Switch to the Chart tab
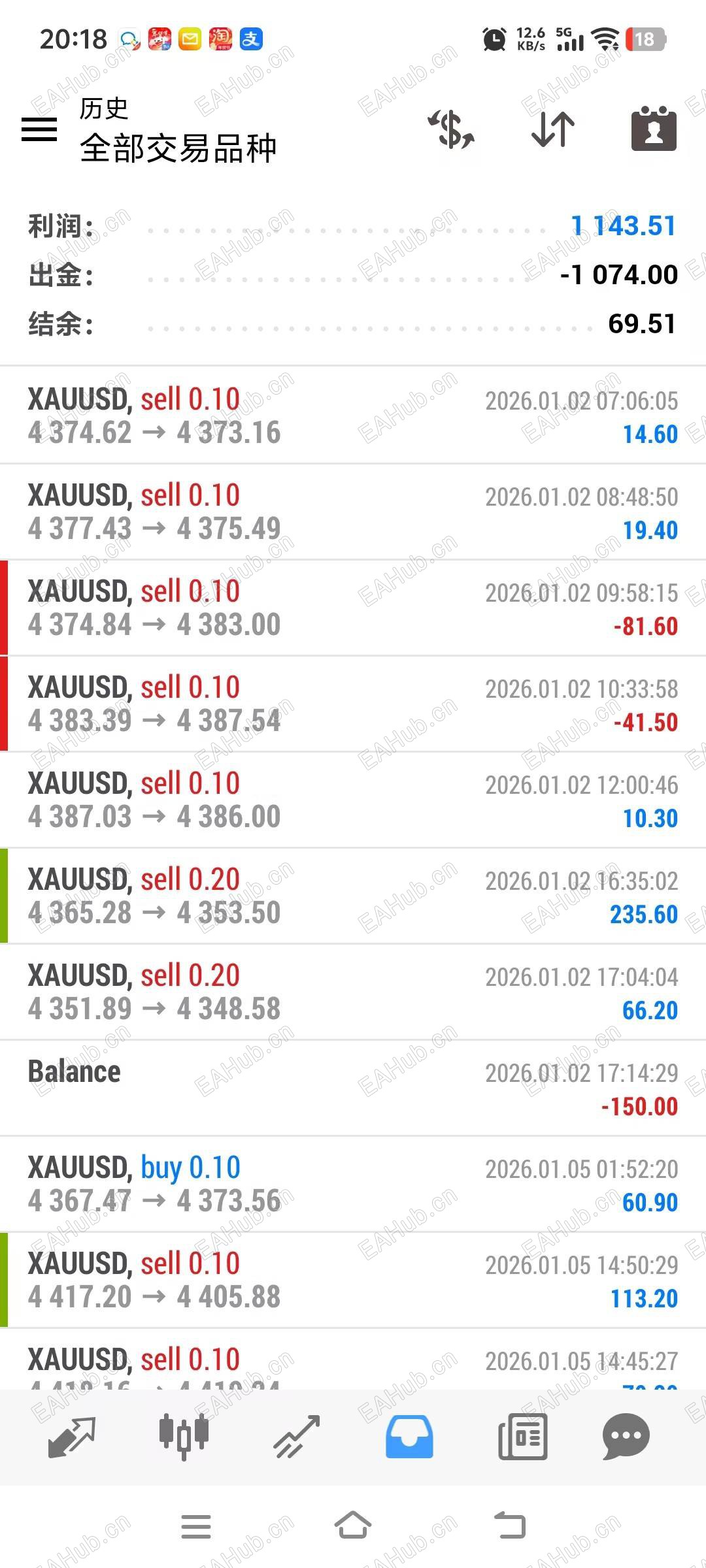This screenshot has height=1568, width=706. pyautogui.click(x=184, y=1437)
